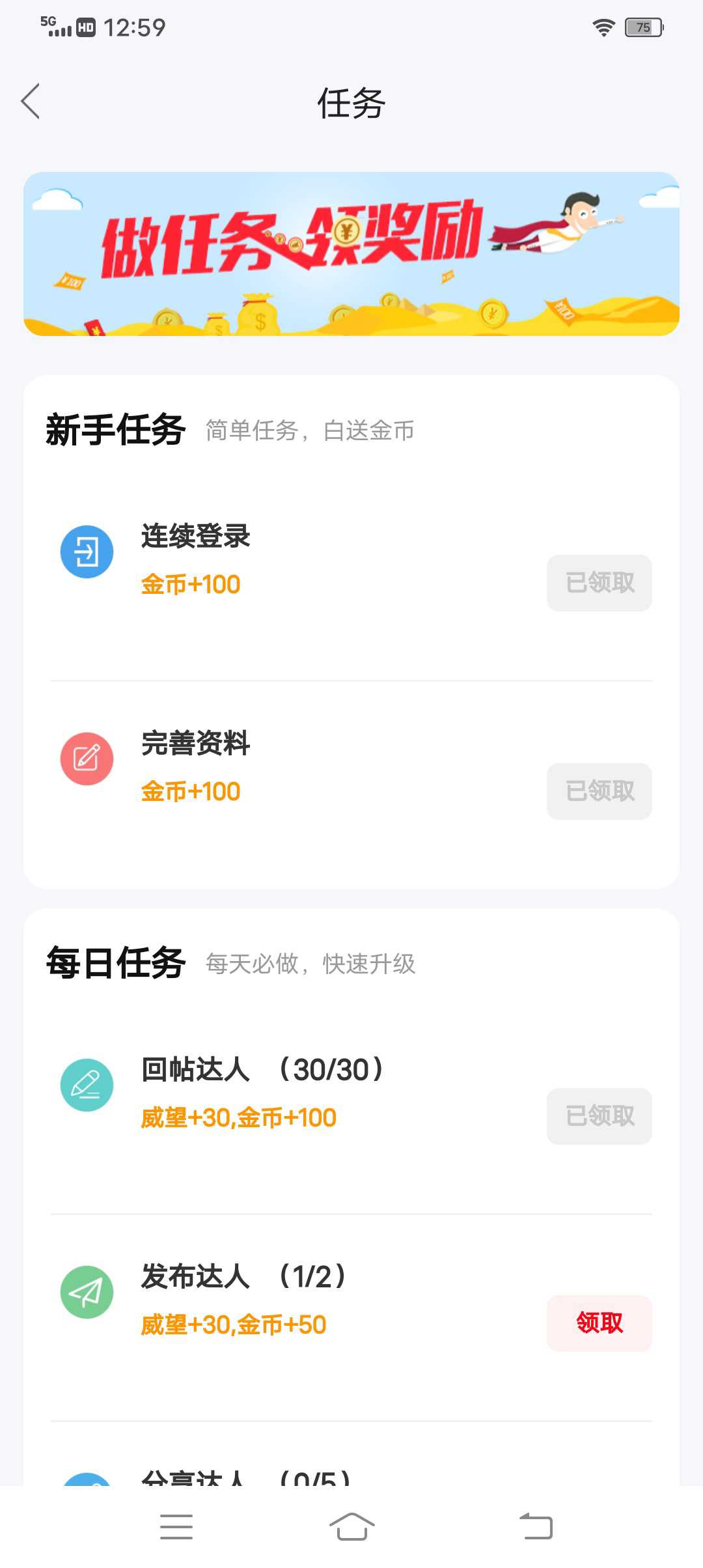The height and width of the screenshot is (1568, 703).
Task: Go to the system home screen
Action: 351,1526
